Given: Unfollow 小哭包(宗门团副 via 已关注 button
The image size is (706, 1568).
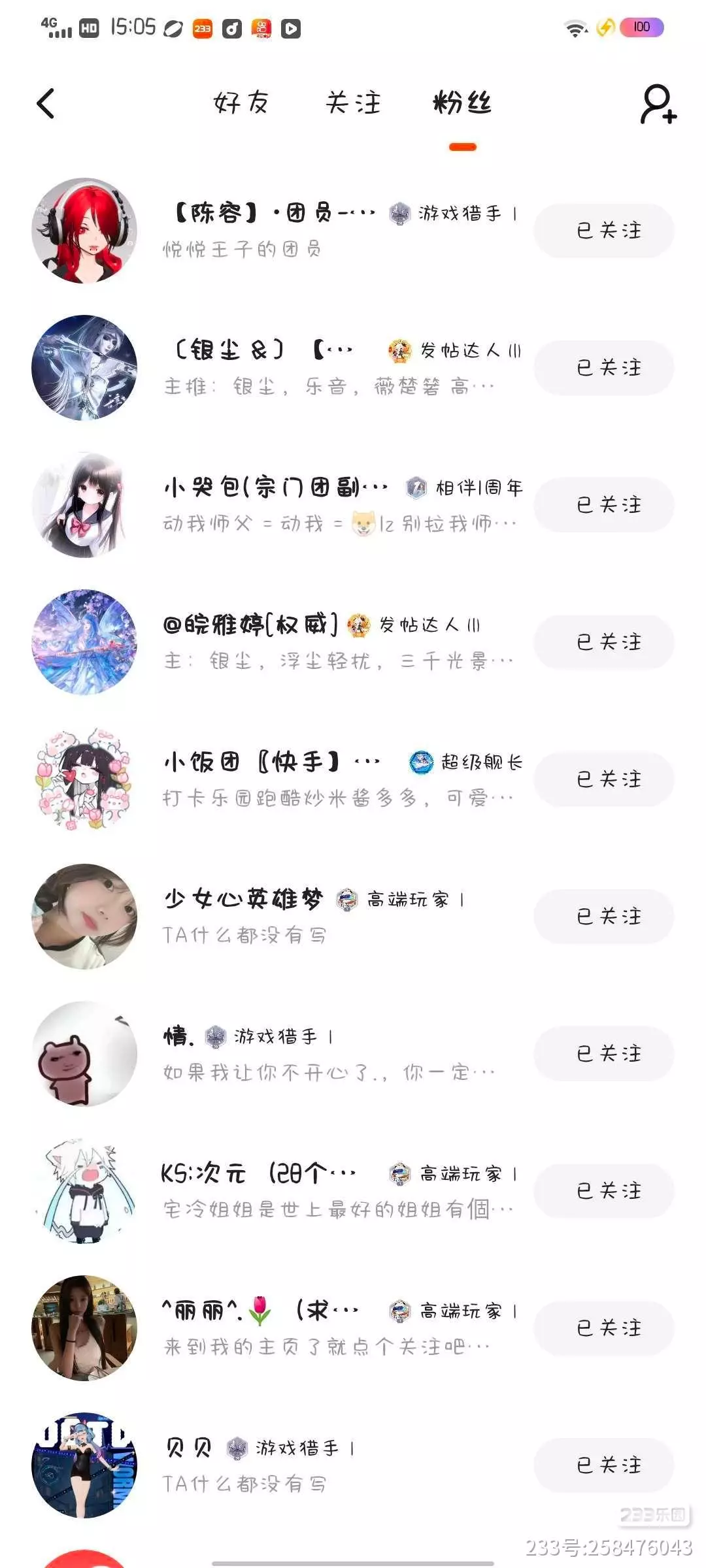Looking at the screenshot, I should pos(603,505).
